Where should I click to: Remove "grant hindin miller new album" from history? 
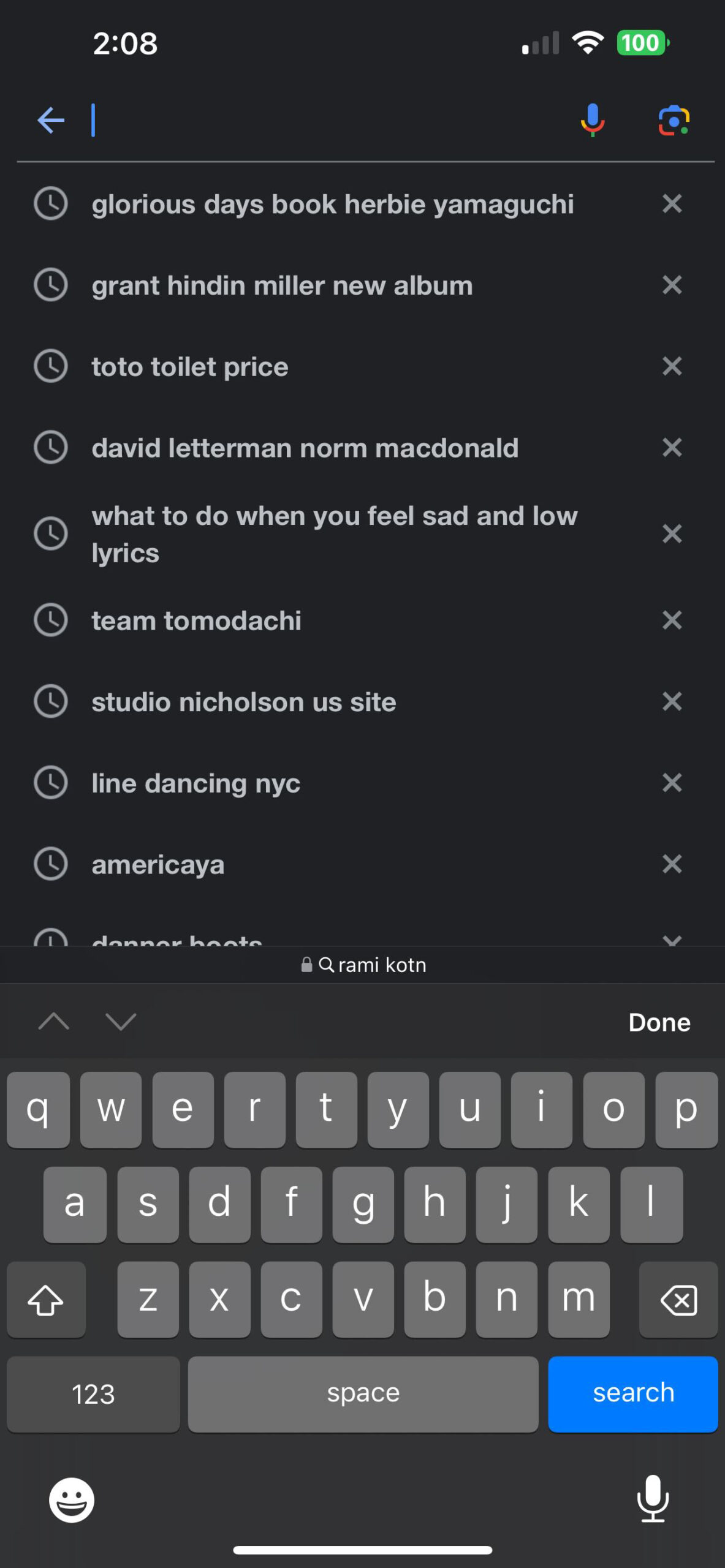tap(672, 285)
